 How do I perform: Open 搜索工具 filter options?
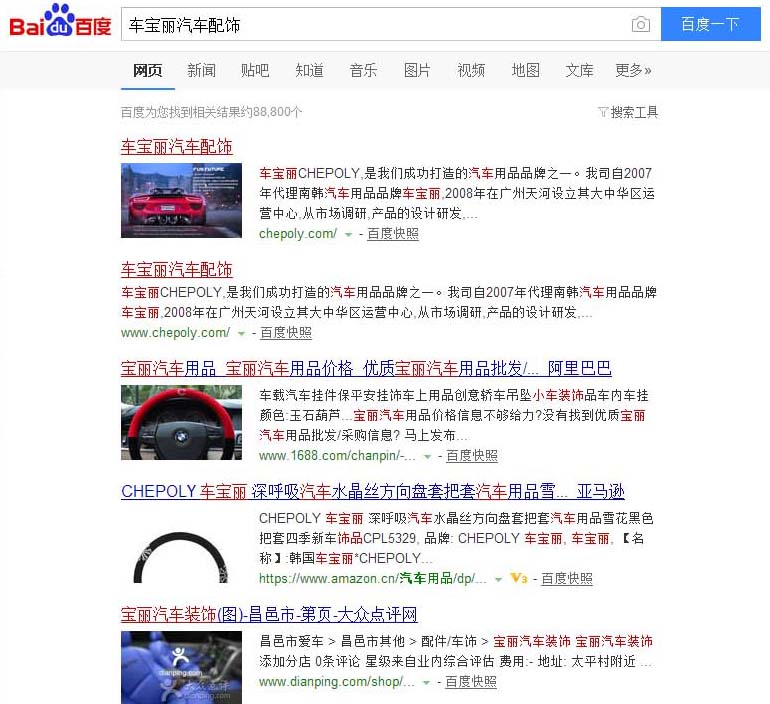pos(628,112)
